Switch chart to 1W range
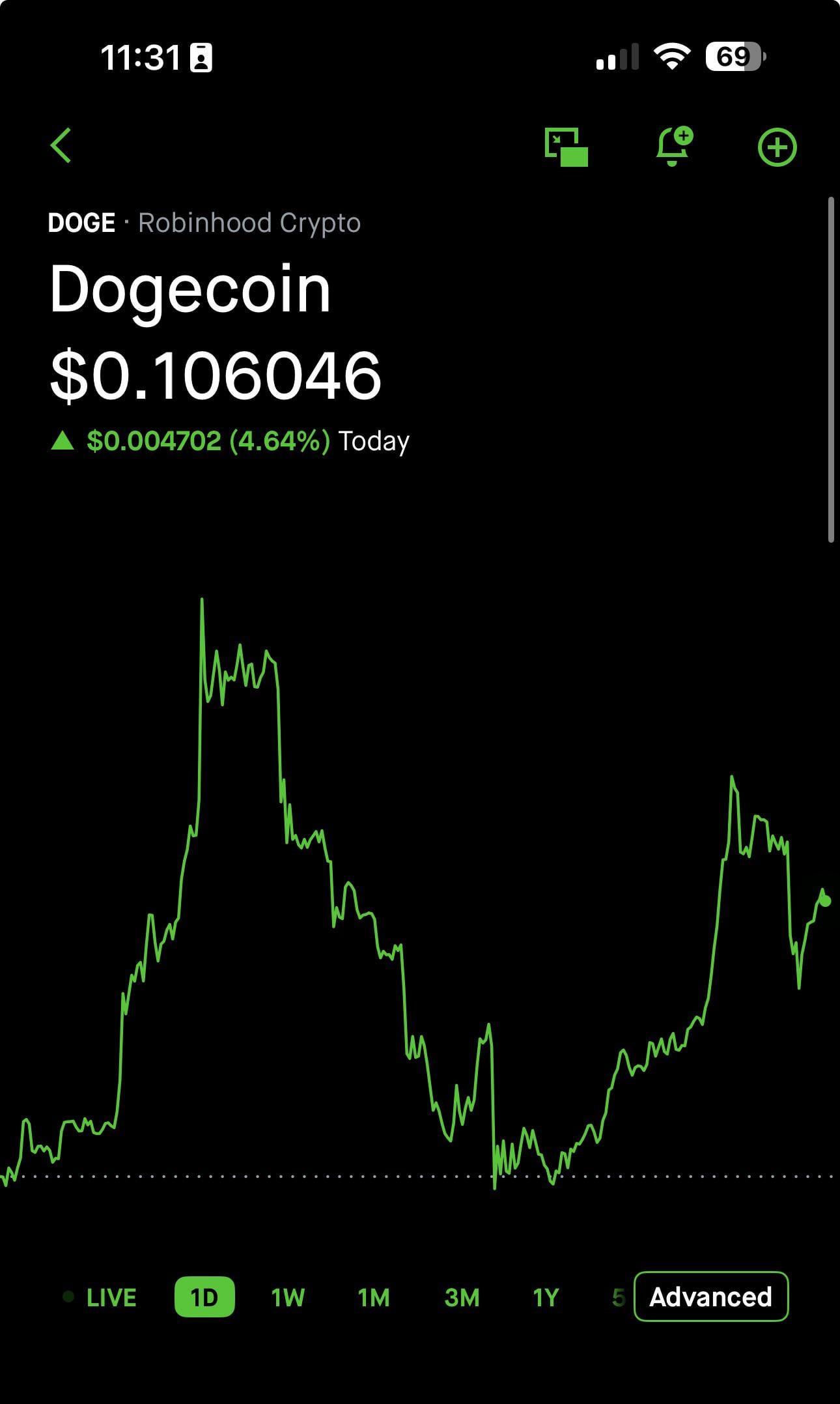840x1404 pixels. point(288,1297)
